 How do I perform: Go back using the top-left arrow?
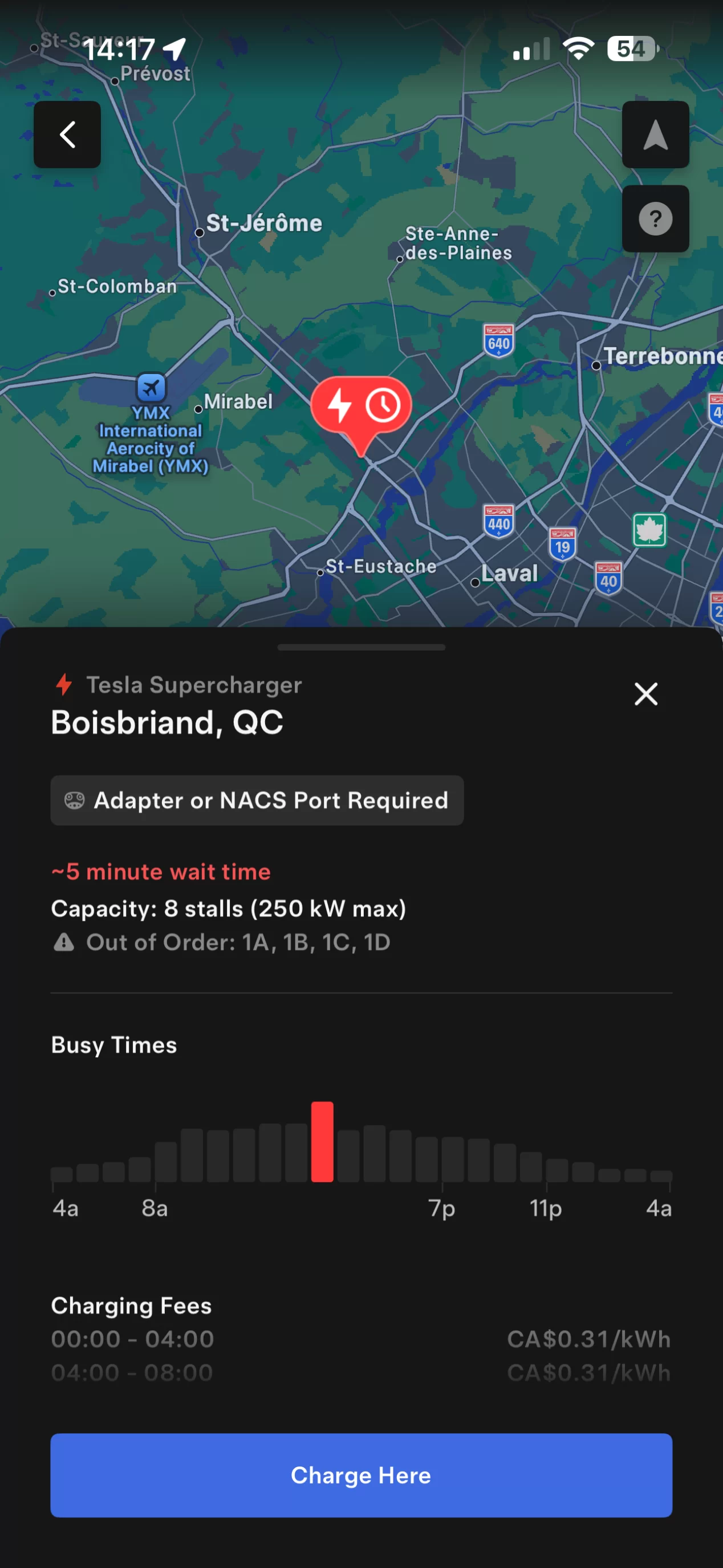pyautogui.click(x=67, y=135)
